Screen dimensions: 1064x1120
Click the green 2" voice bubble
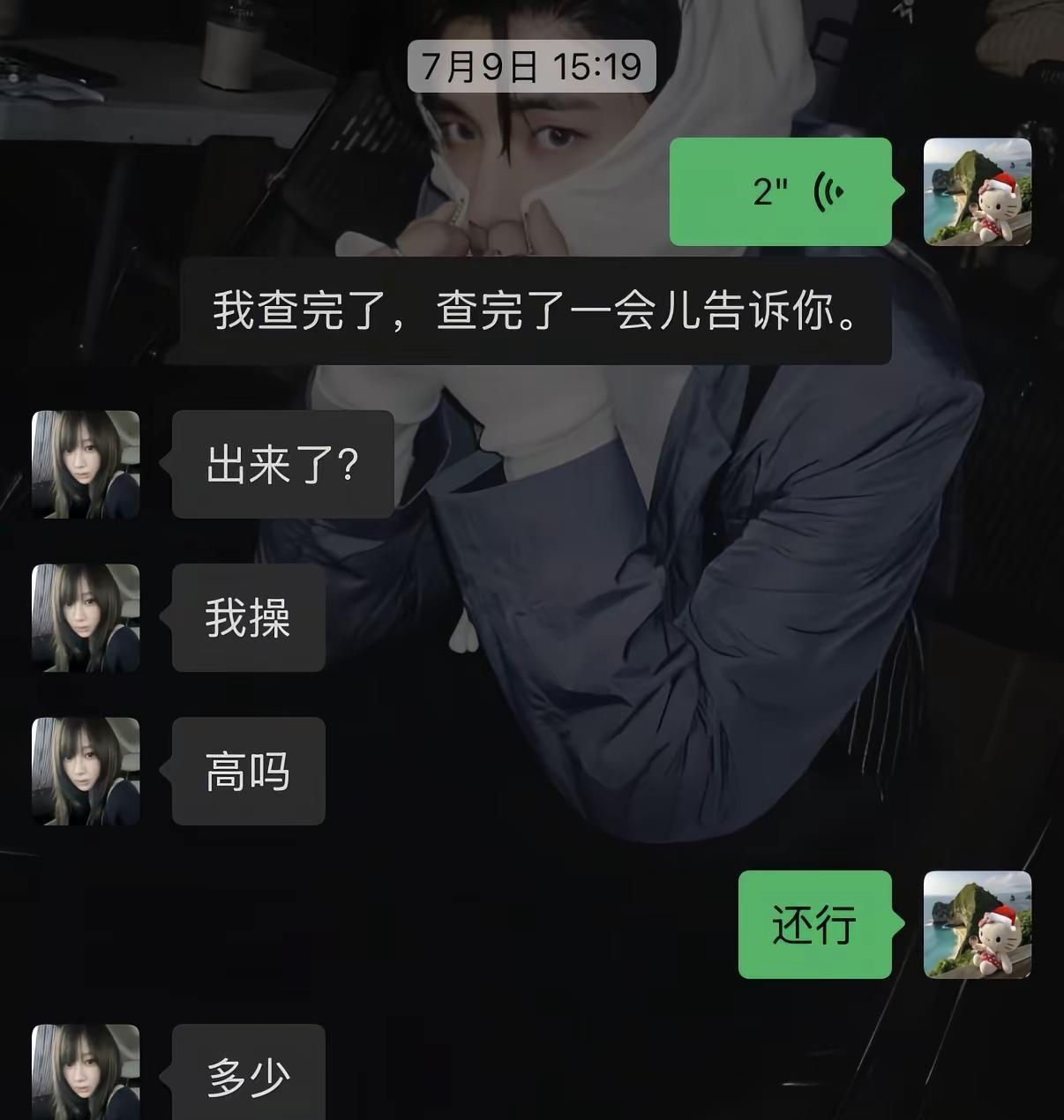click(781, 190)
